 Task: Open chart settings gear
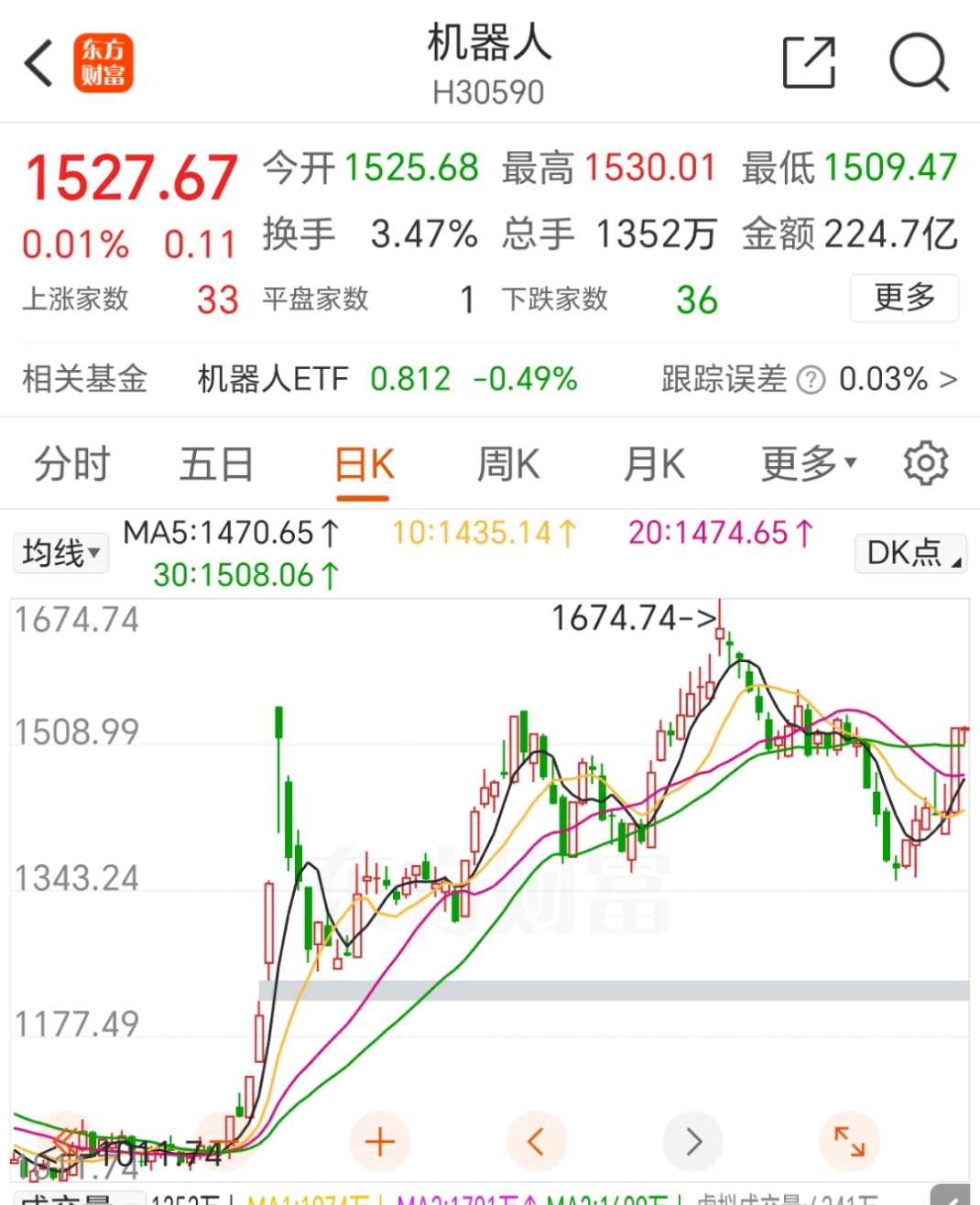pos(926,462)
